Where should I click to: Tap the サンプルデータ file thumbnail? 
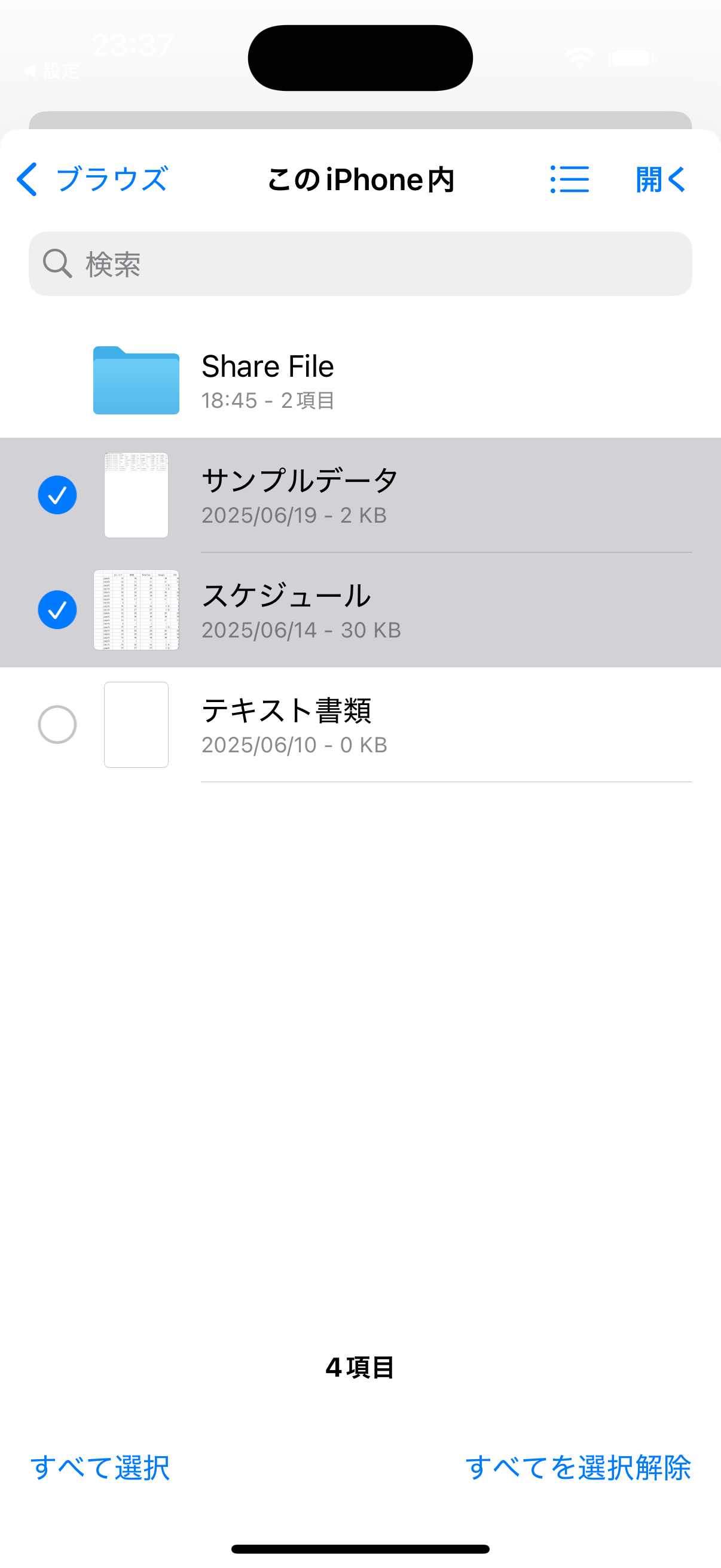click(136, 495)
